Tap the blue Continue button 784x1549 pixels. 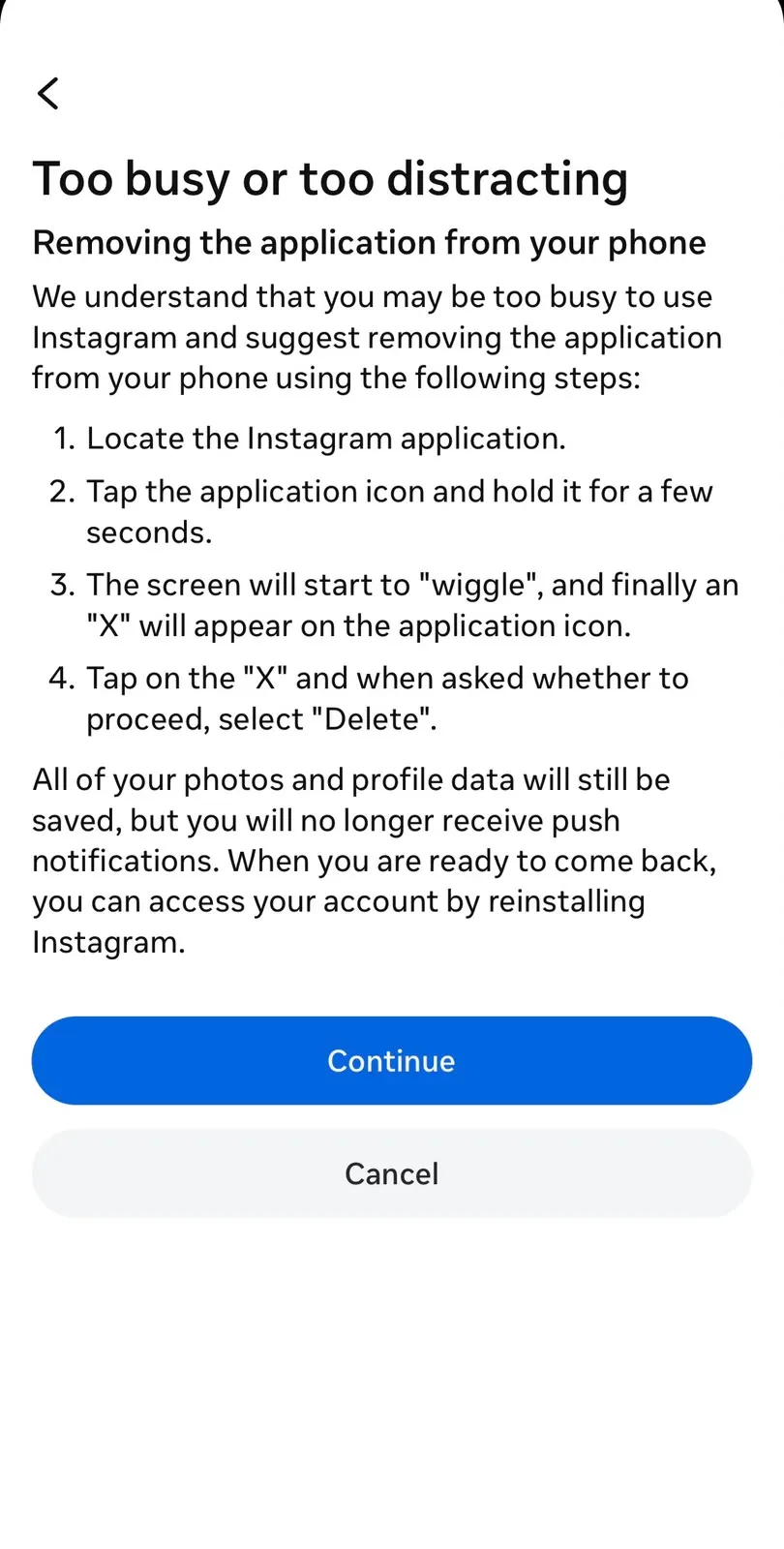(392, 1061)
